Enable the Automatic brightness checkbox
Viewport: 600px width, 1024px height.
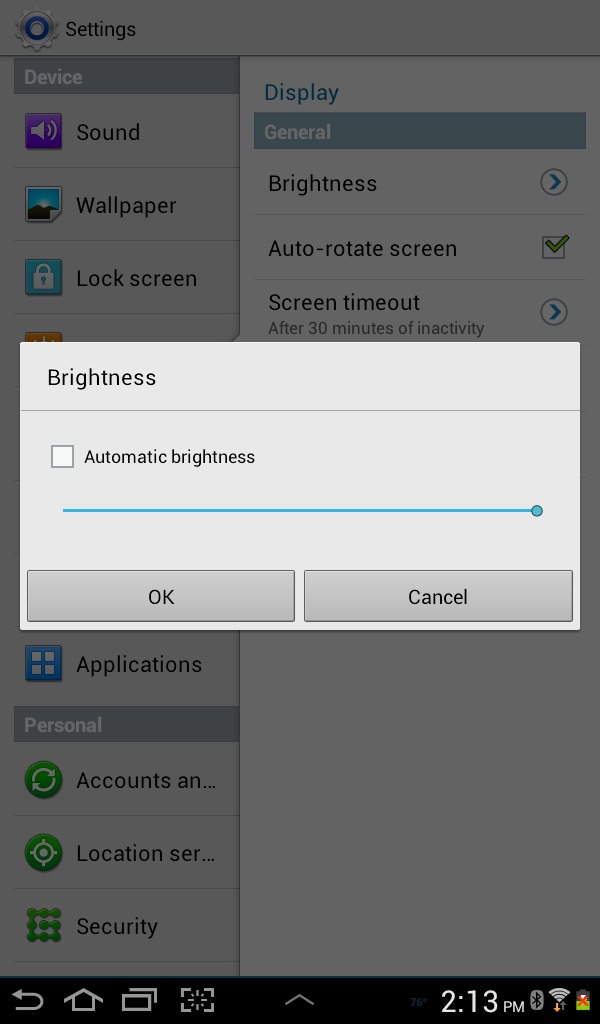(63, 456)
